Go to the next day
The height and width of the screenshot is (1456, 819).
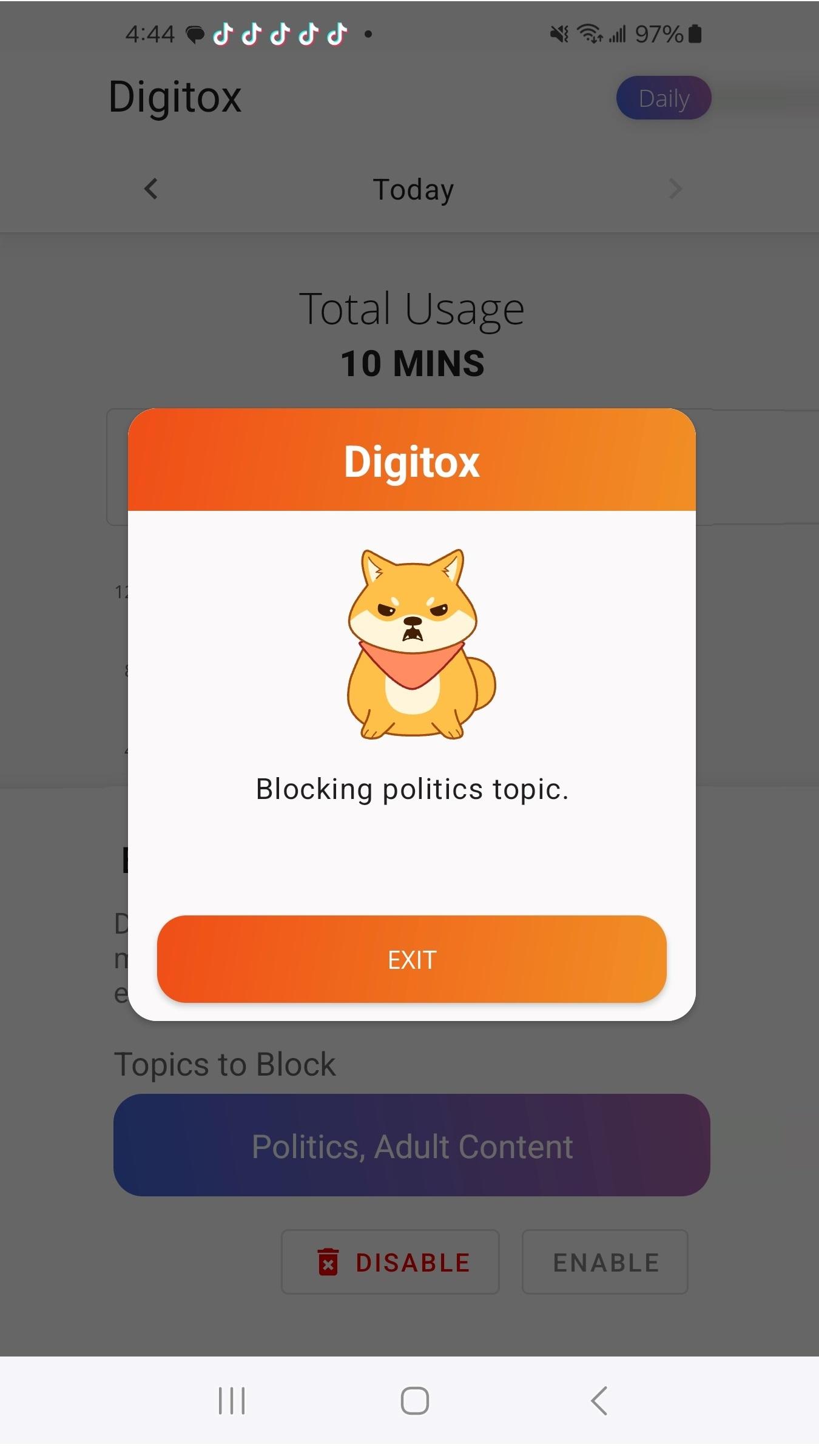675,189
